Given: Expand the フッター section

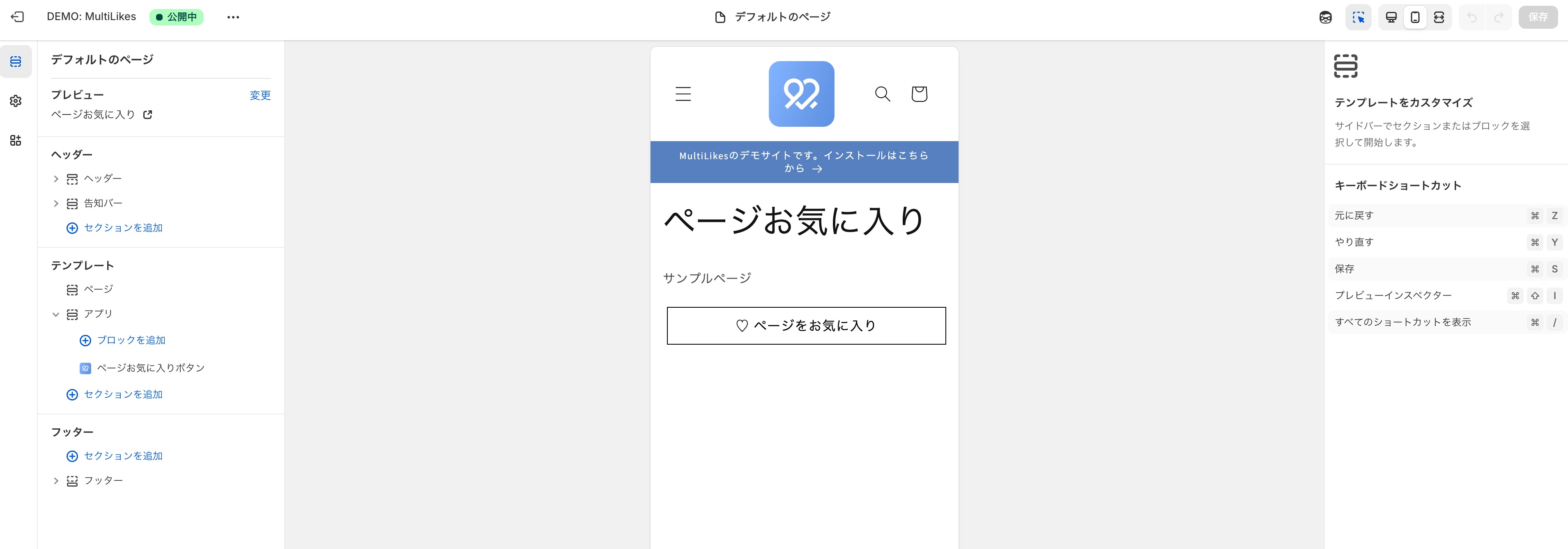Looking at the screenshot, I should pos(56,481).
